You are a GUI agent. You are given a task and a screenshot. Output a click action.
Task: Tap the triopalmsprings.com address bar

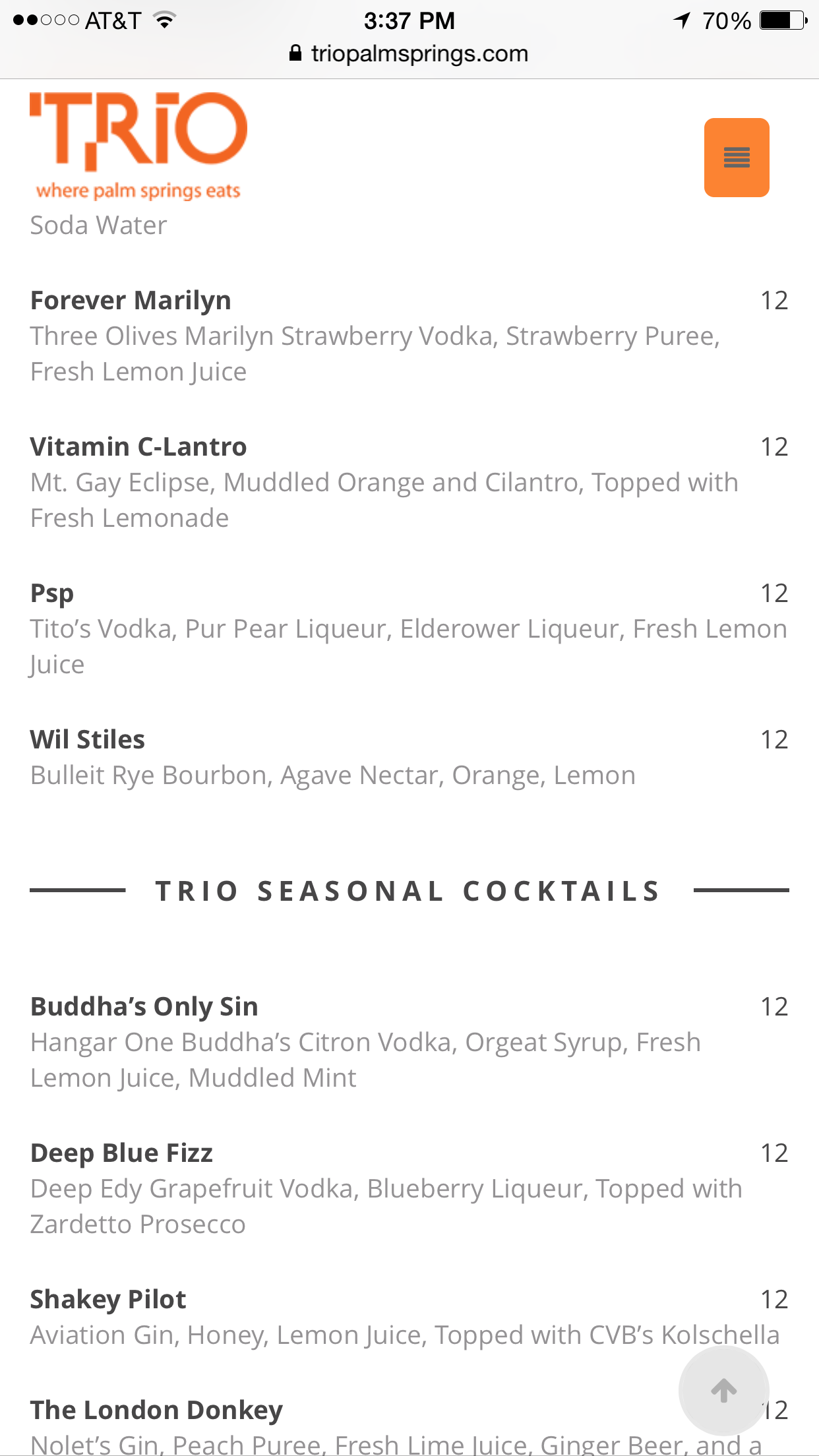click(409, 53)
